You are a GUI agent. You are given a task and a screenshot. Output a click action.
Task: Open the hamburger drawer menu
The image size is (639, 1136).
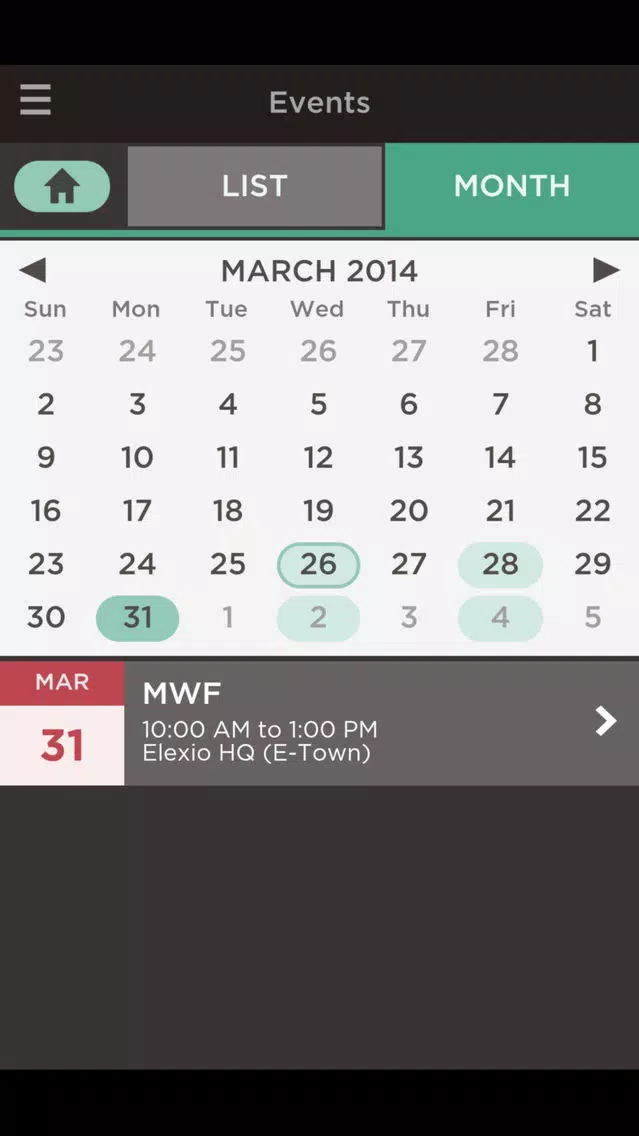pos(35,100)
